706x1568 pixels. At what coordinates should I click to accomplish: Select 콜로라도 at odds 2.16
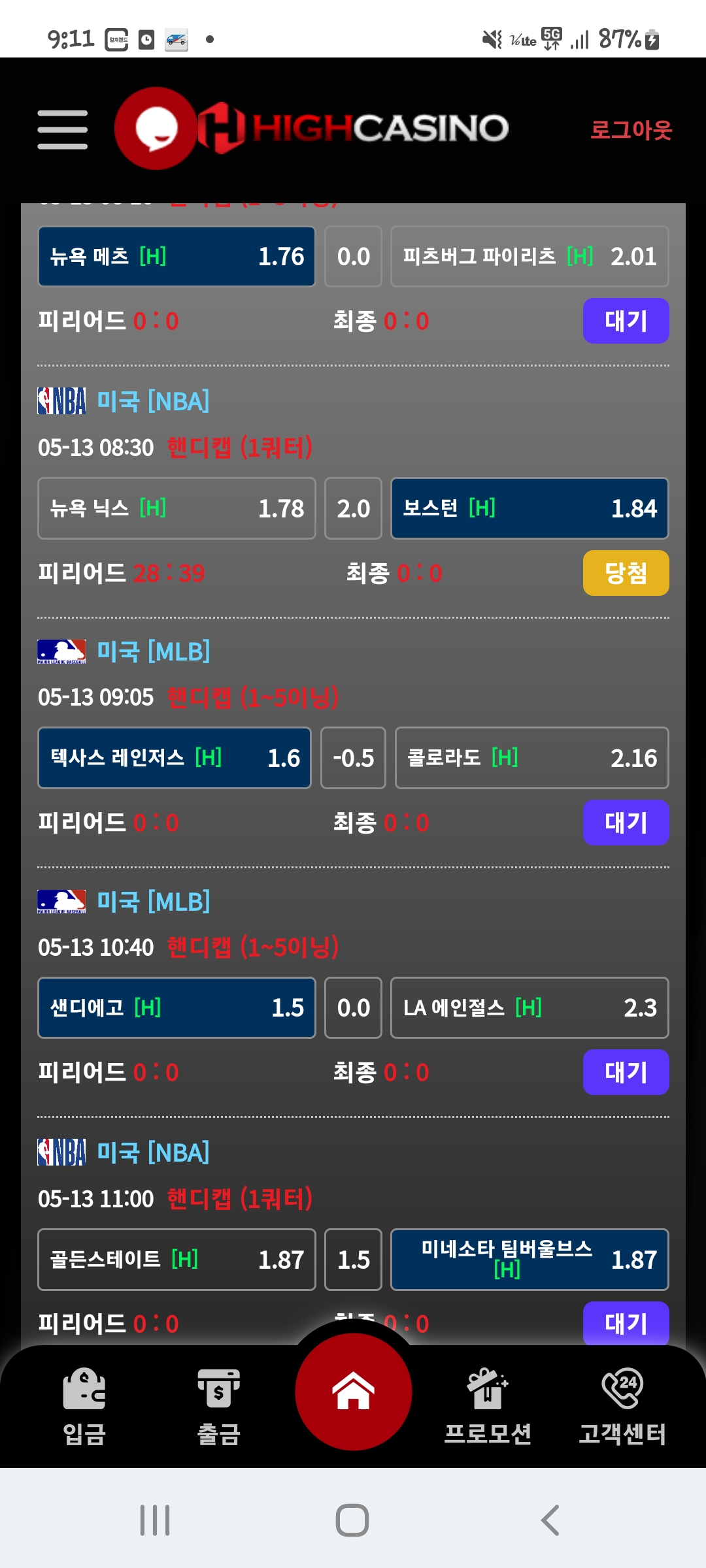click(x=531, y=758)
